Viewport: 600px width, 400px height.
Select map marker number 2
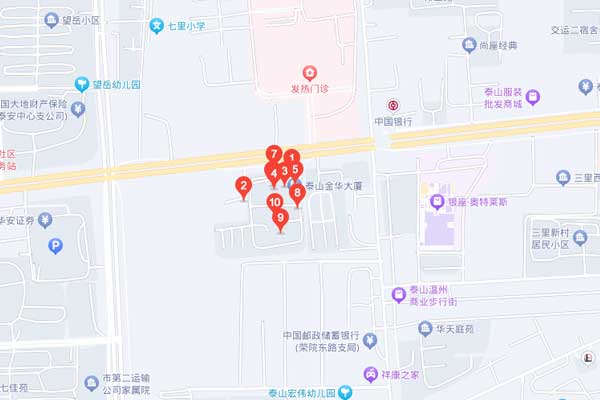click(242, 185)
